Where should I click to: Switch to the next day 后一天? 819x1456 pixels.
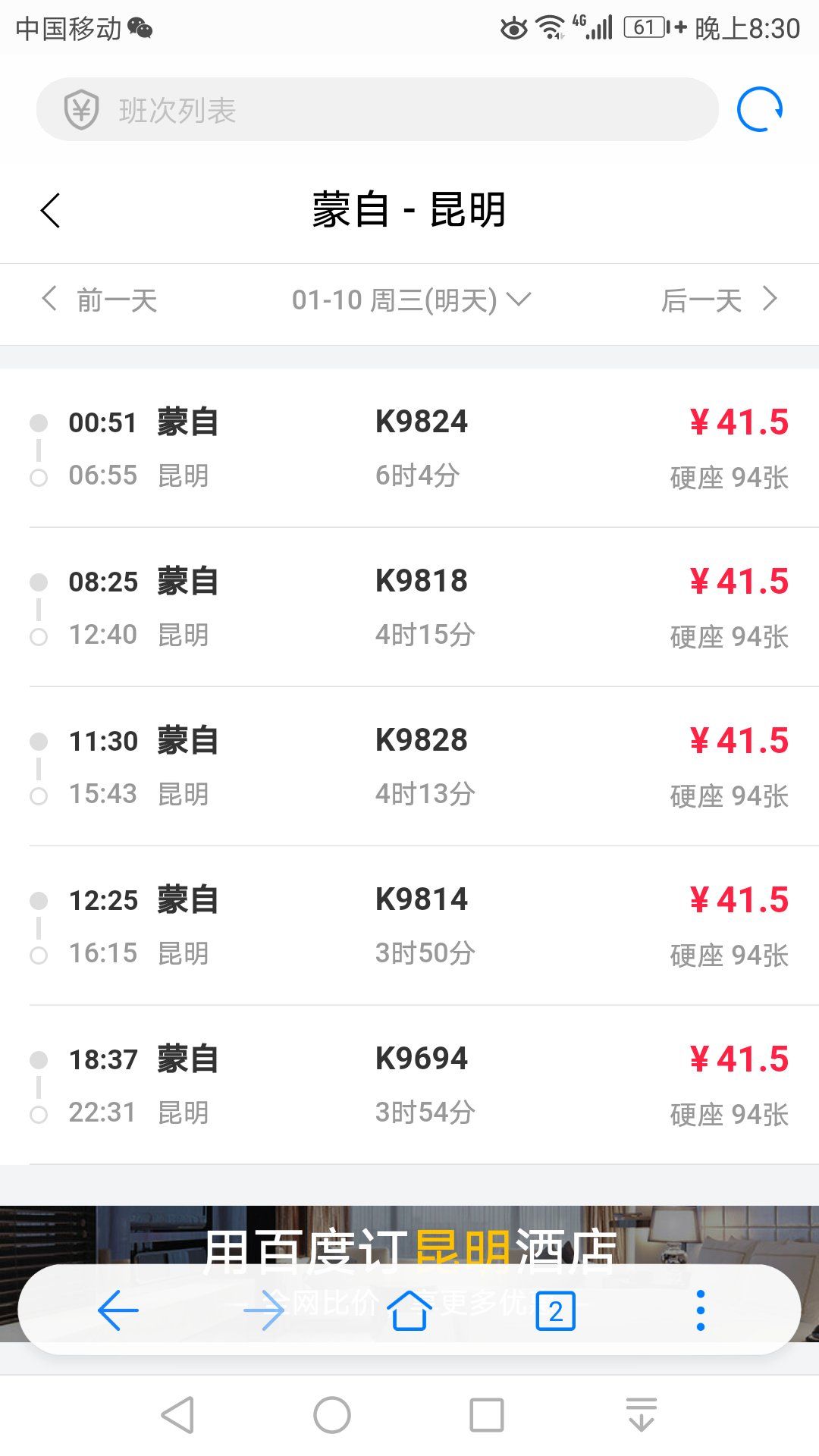pyautogui.click(x=720, y=300)
